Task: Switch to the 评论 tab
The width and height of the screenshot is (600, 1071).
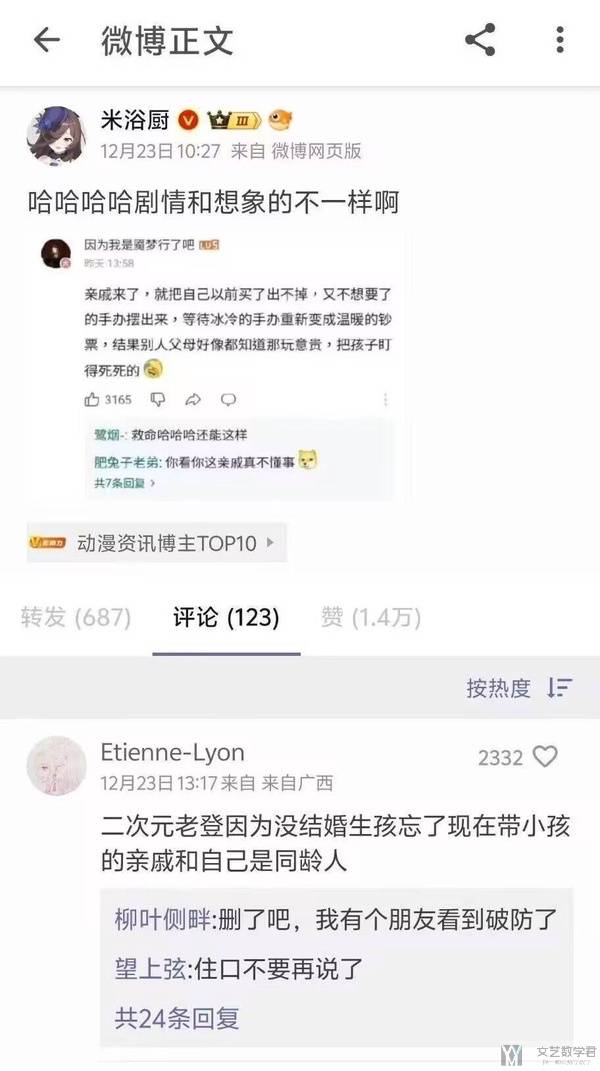Action: point(226,618)
